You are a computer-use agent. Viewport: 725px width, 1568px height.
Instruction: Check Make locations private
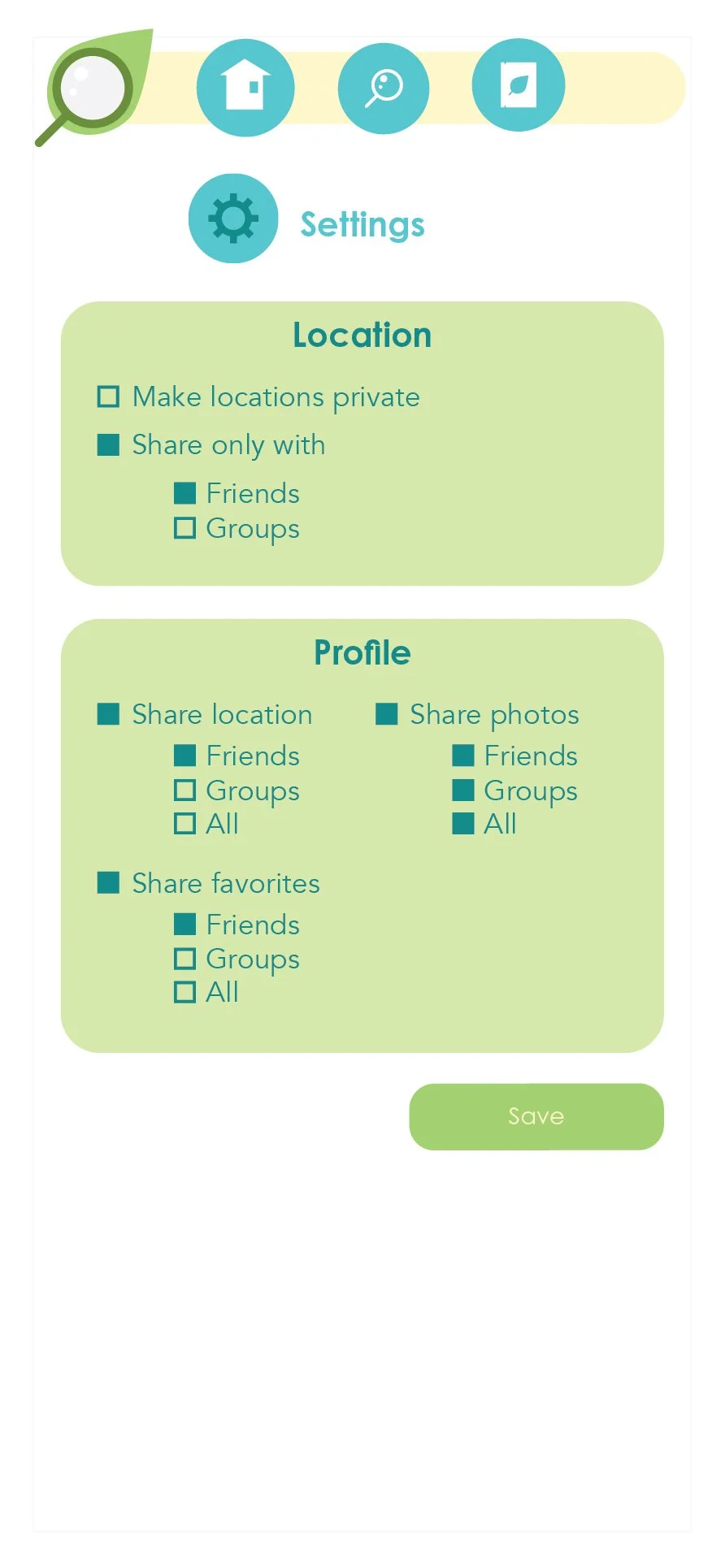pos(108,396)
